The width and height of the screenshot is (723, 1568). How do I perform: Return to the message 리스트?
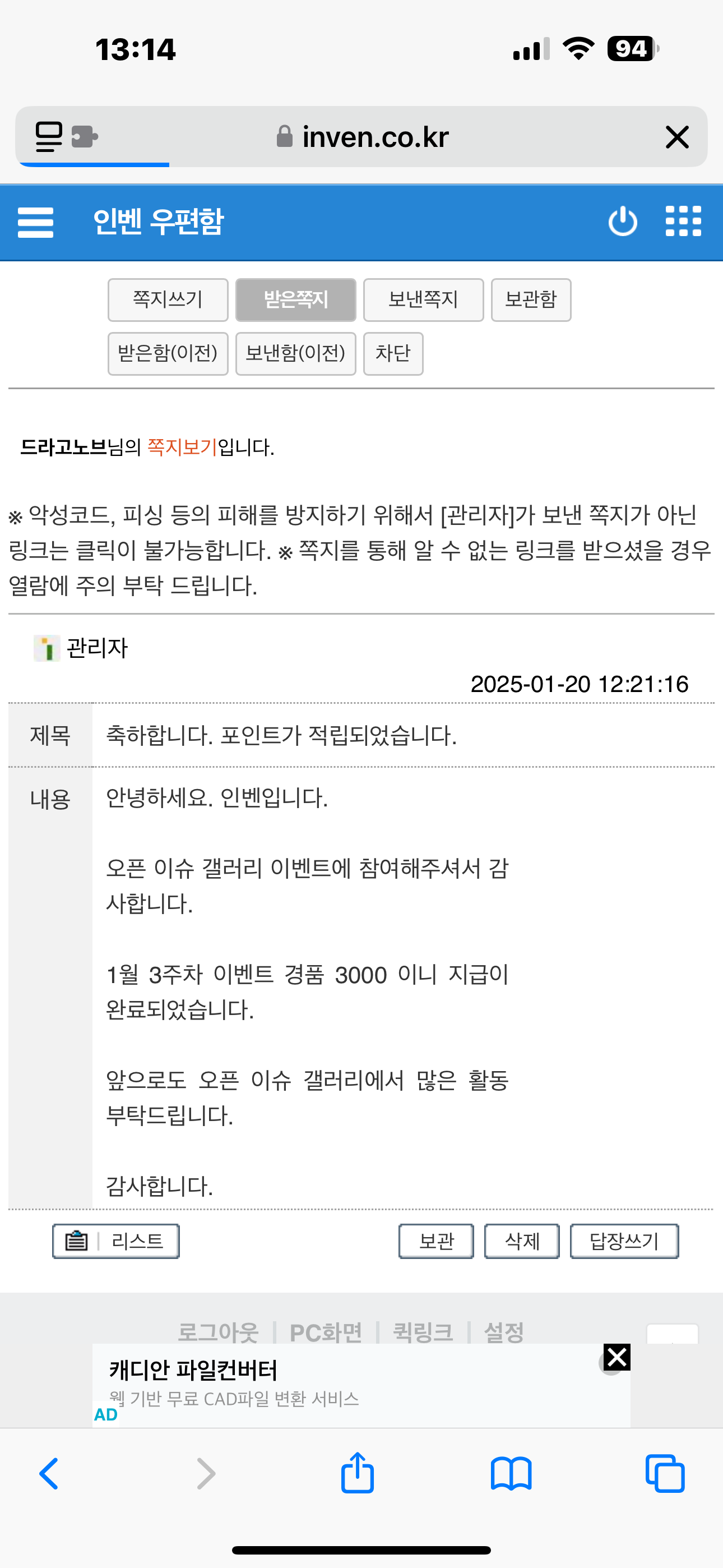point(115,1240)
